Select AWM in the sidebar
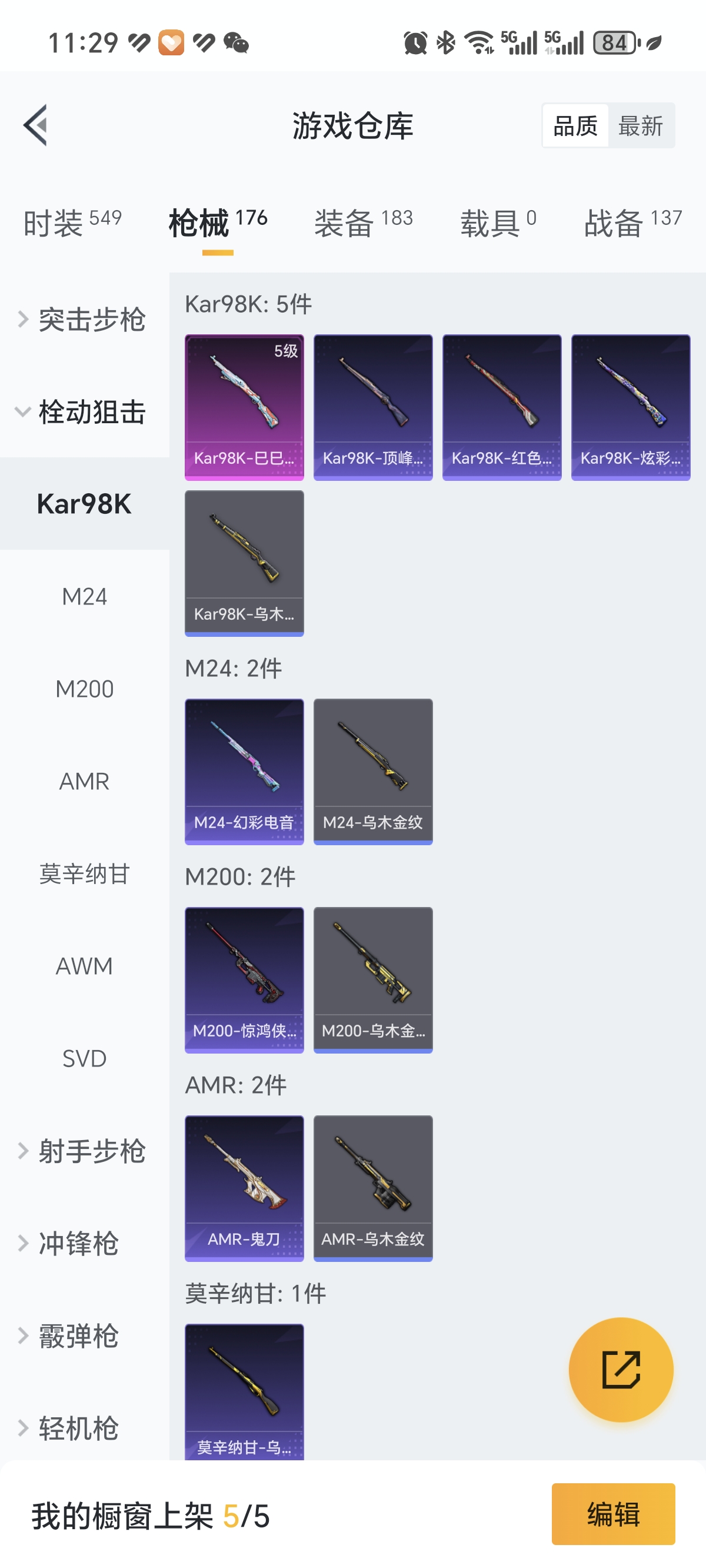706x1568 pixels. pyautogui.click(x=84, y=966)
